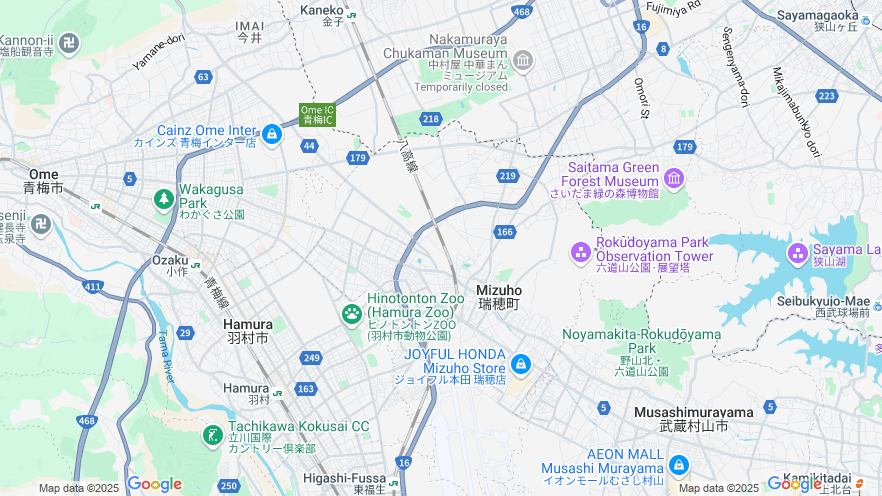
Task: Open the AEON MALL Musashi Murayama pin
Action: [x=679, y=465]
